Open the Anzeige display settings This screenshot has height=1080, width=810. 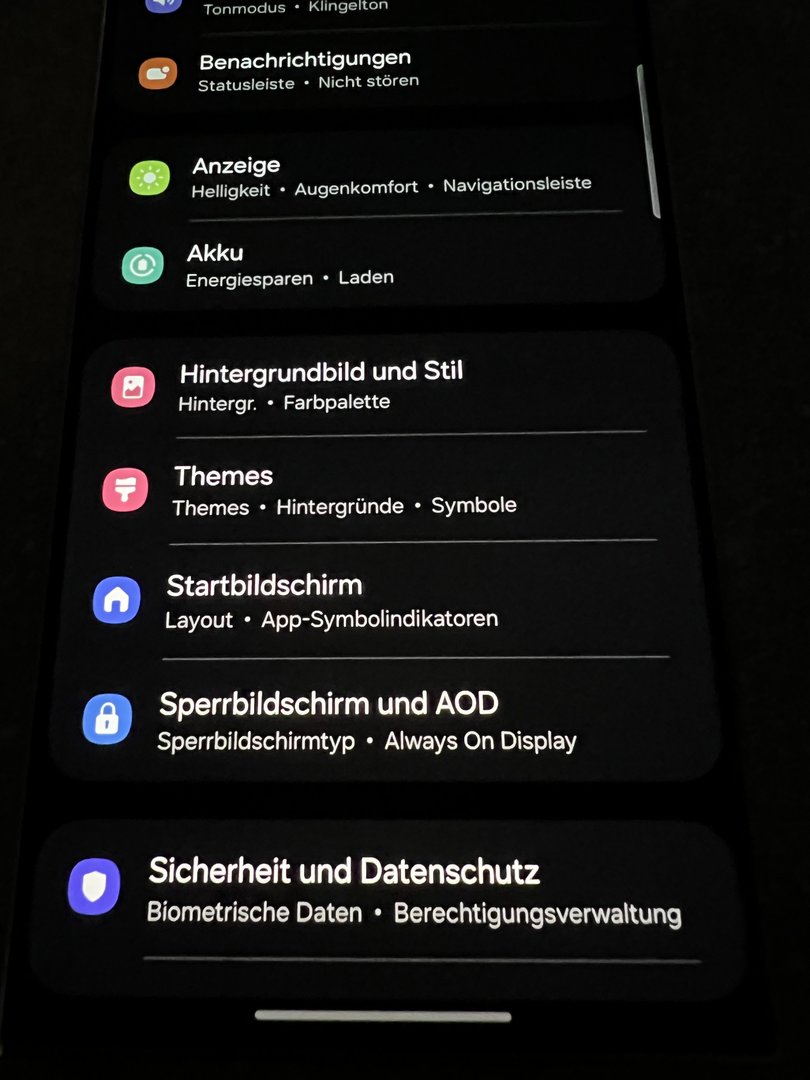(x=390, y=175)
